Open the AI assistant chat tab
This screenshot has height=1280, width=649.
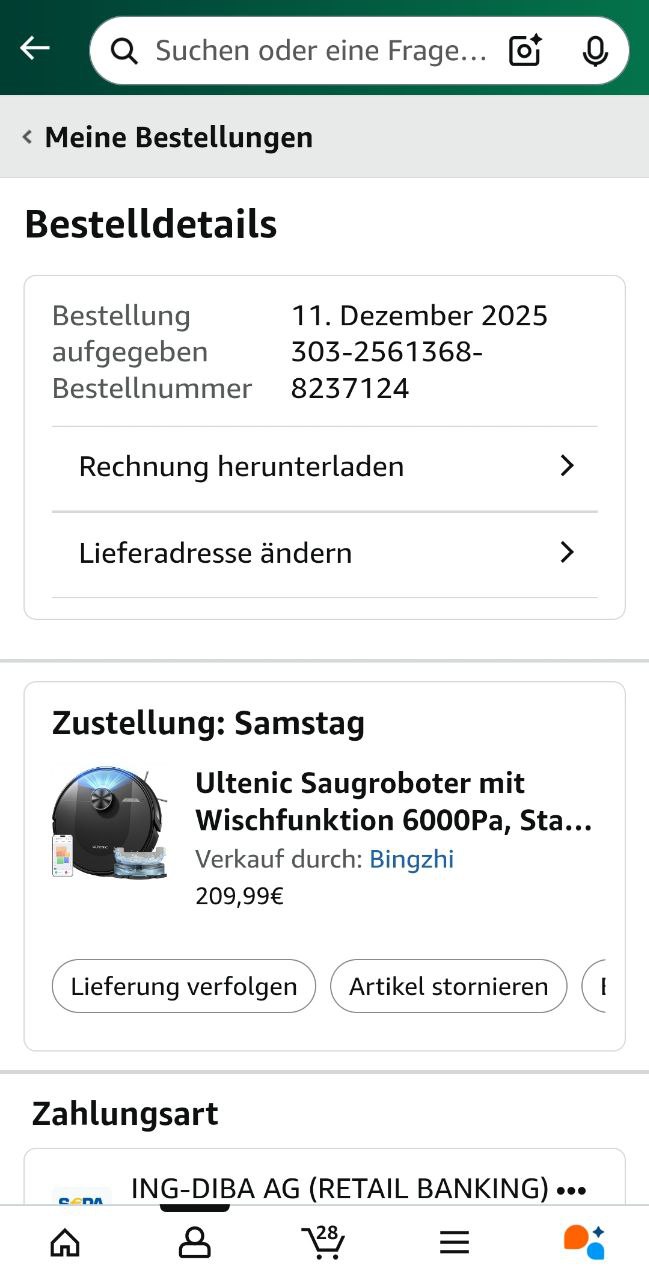[x=584, y=1243]
